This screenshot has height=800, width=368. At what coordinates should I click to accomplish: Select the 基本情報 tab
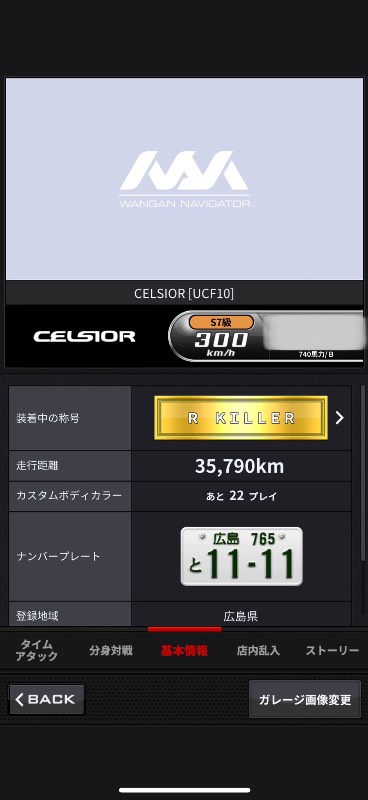coord(184,651)
